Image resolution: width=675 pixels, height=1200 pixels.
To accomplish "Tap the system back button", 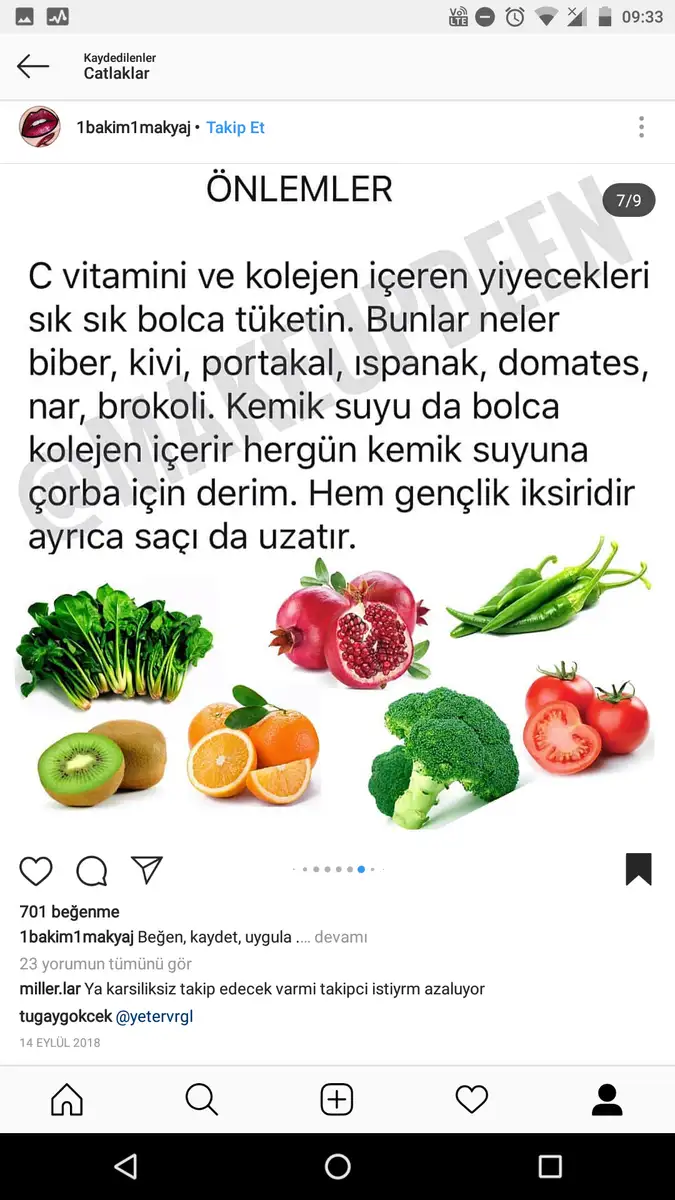I will (x=125, y=1166).
